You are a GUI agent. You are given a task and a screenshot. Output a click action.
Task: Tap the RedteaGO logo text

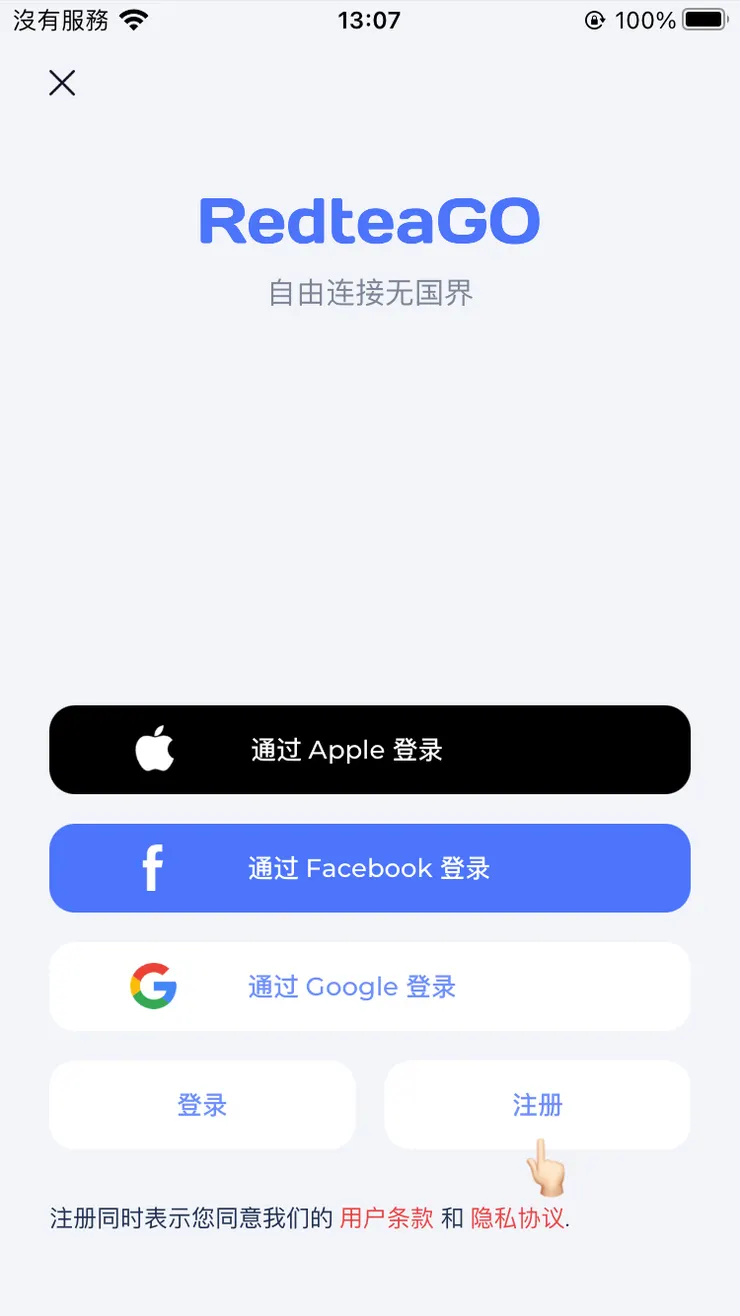coord(369,222)
